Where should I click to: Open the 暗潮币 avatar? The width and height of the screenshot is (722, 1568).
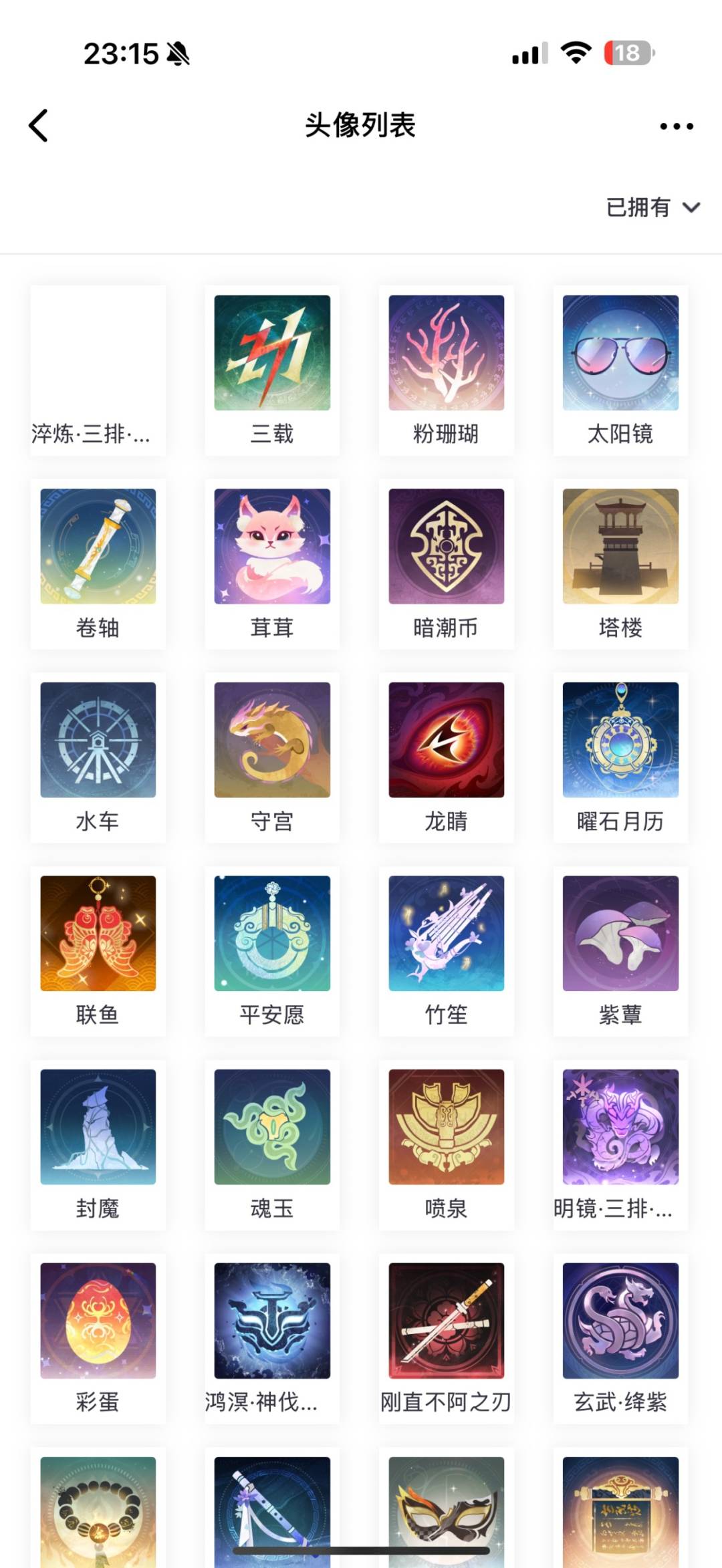[447, 547]
